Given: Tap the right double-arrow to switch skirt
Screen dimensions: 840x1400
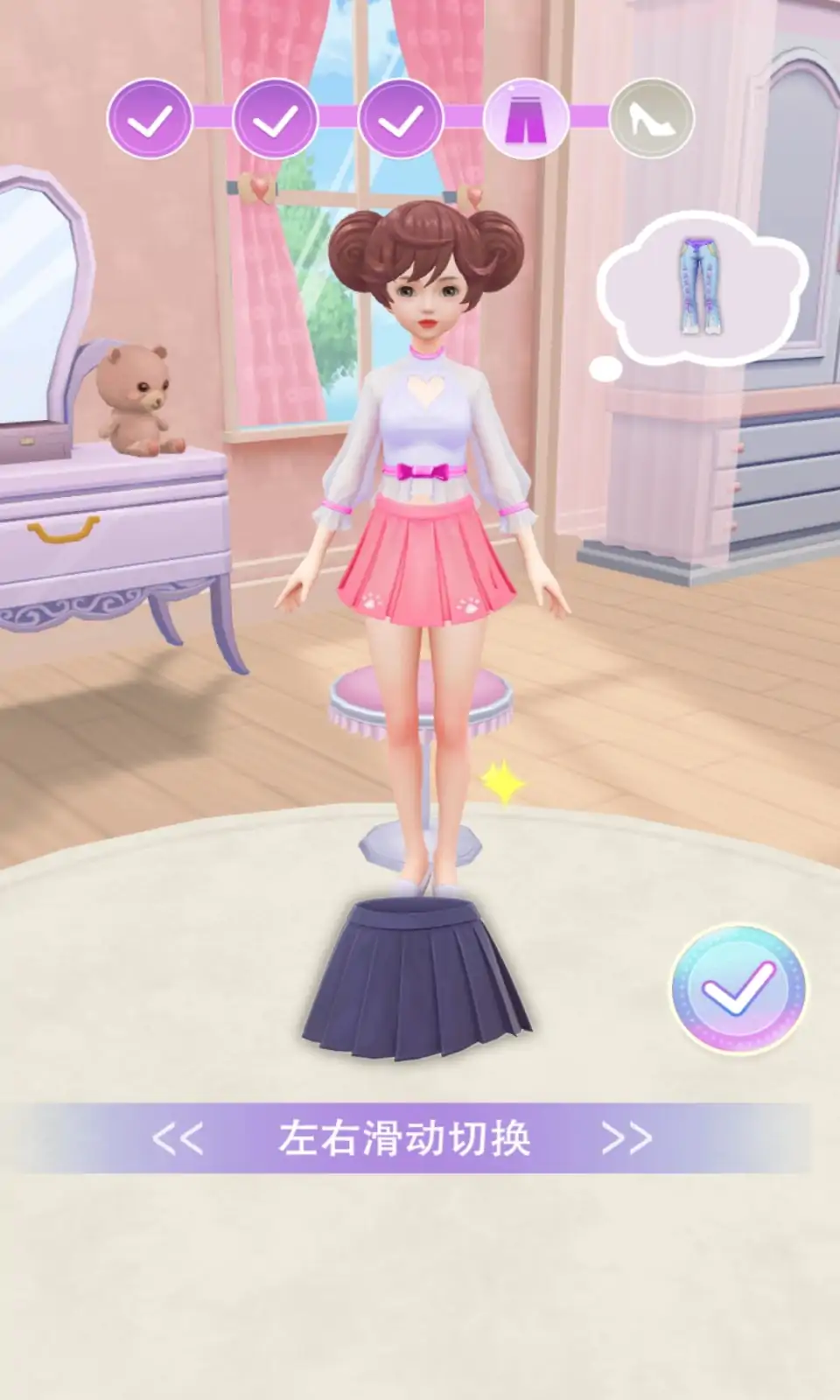Looking at the screenshot, I should [x=626, y=1138].
